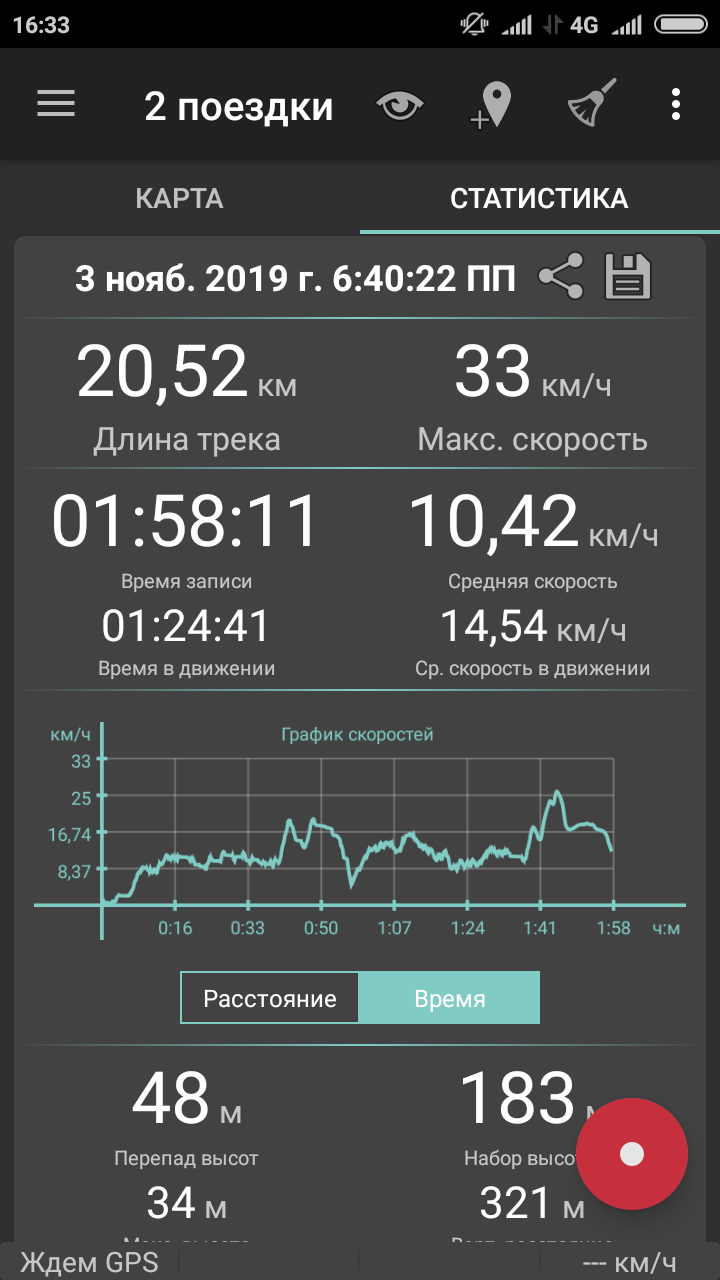This screenshot has width=720, height=1280.
Task: Select the СТАТИСТИКА tab
Action: click(x=539, y=198)
